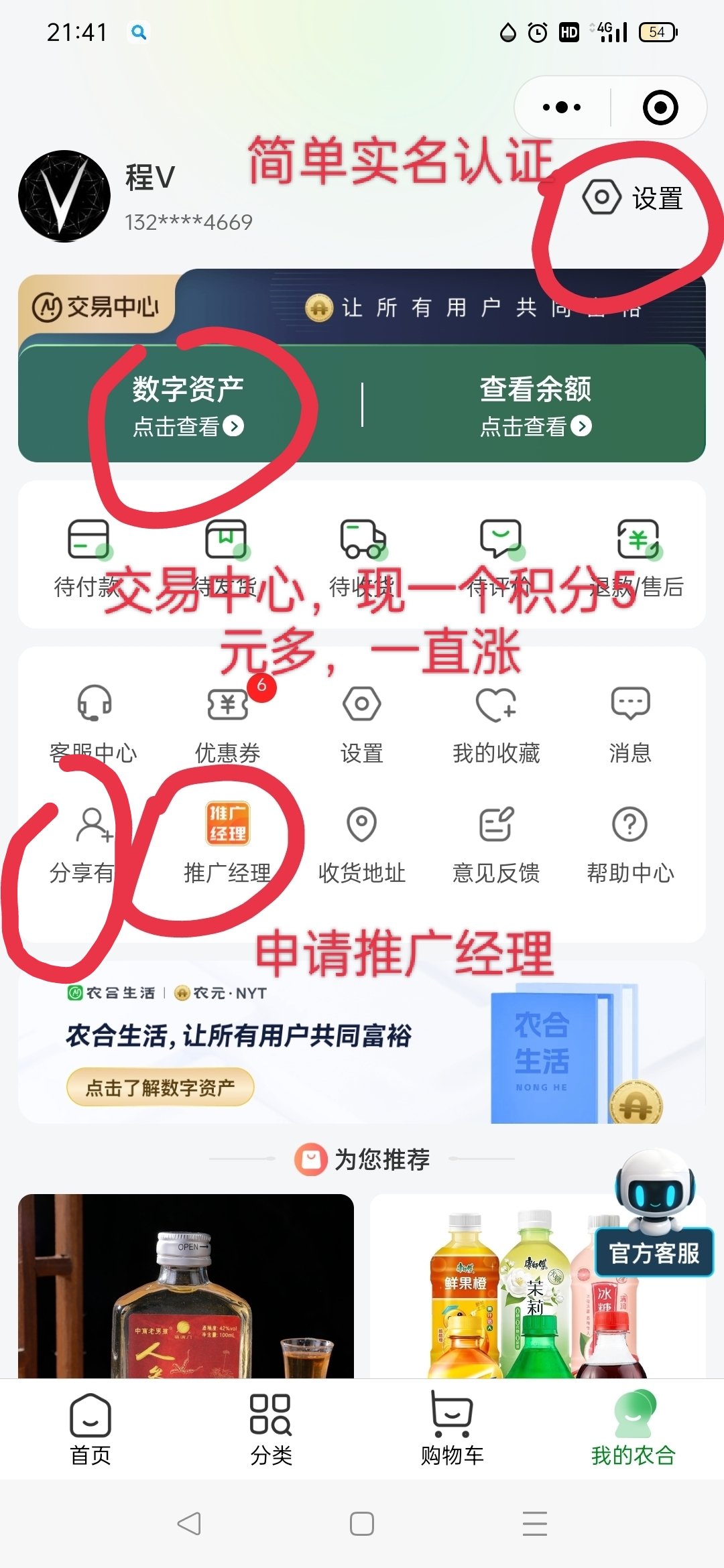This screenshot has width=724, height=1568.
Task: Switch to 购物车 tab
Action: 452,1429
